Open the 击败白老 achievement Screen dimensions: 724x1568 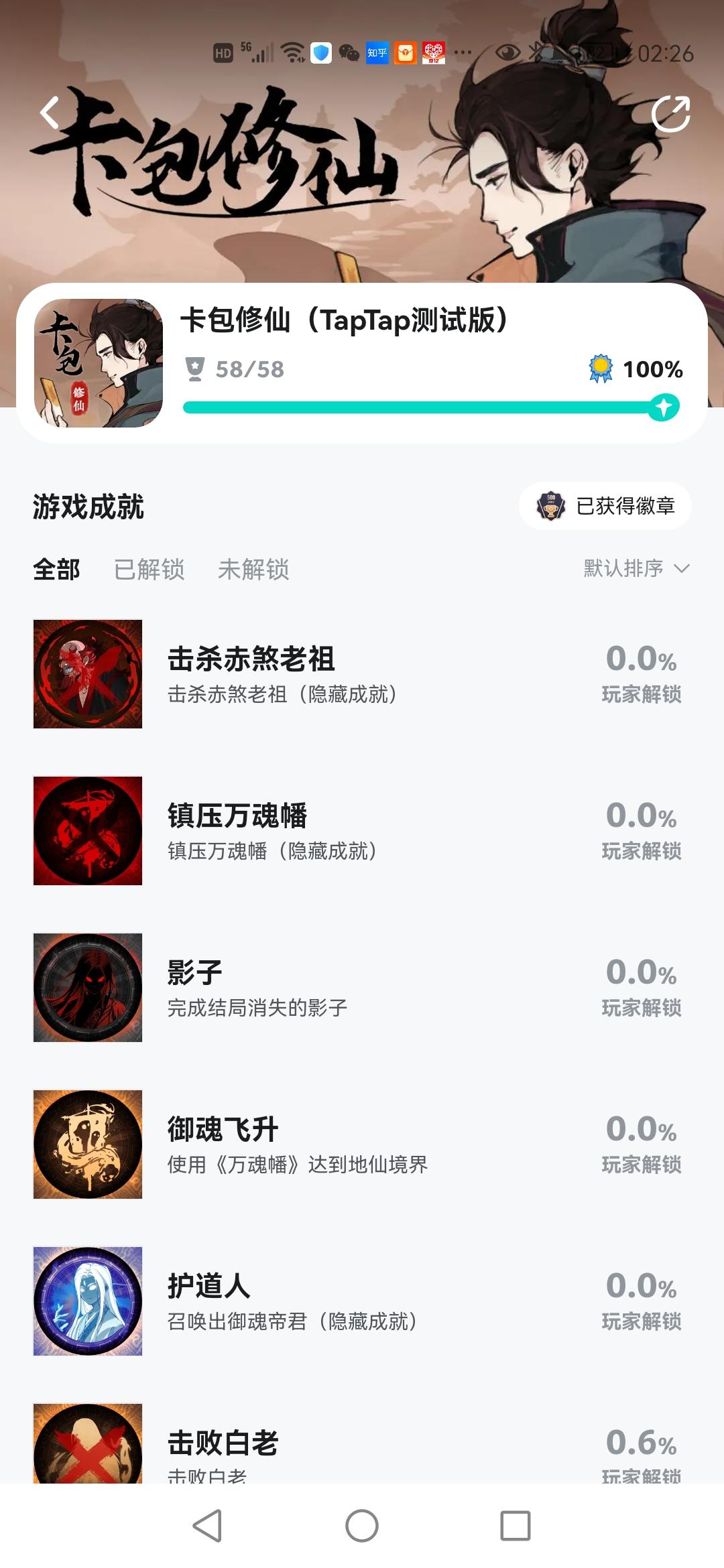[362, 1443]
